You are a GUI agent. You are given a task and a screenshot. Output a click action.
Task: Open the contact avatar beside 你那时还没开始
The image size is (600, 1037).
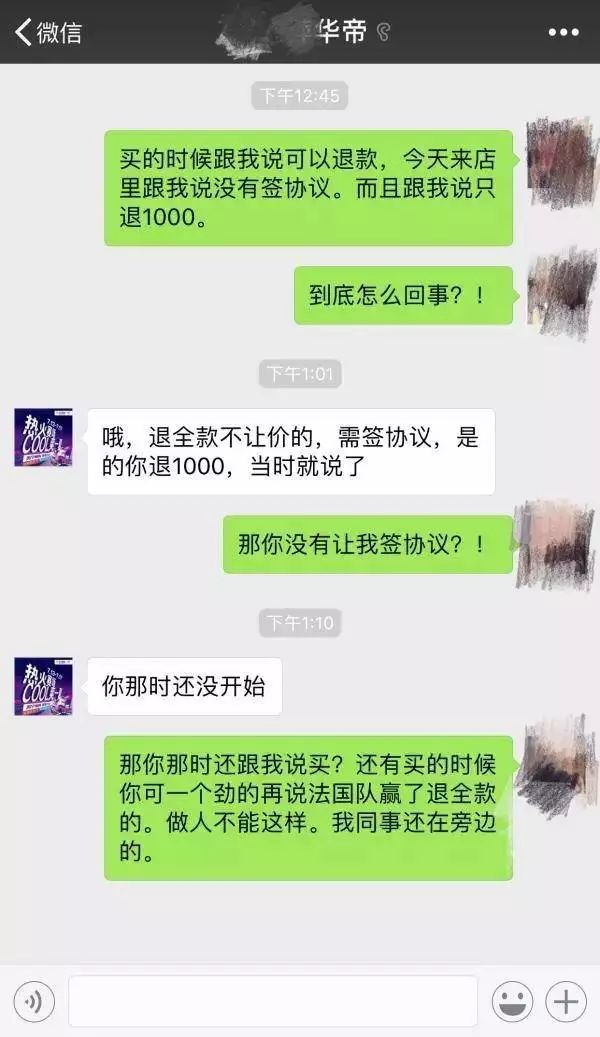(x=43, y=686)
